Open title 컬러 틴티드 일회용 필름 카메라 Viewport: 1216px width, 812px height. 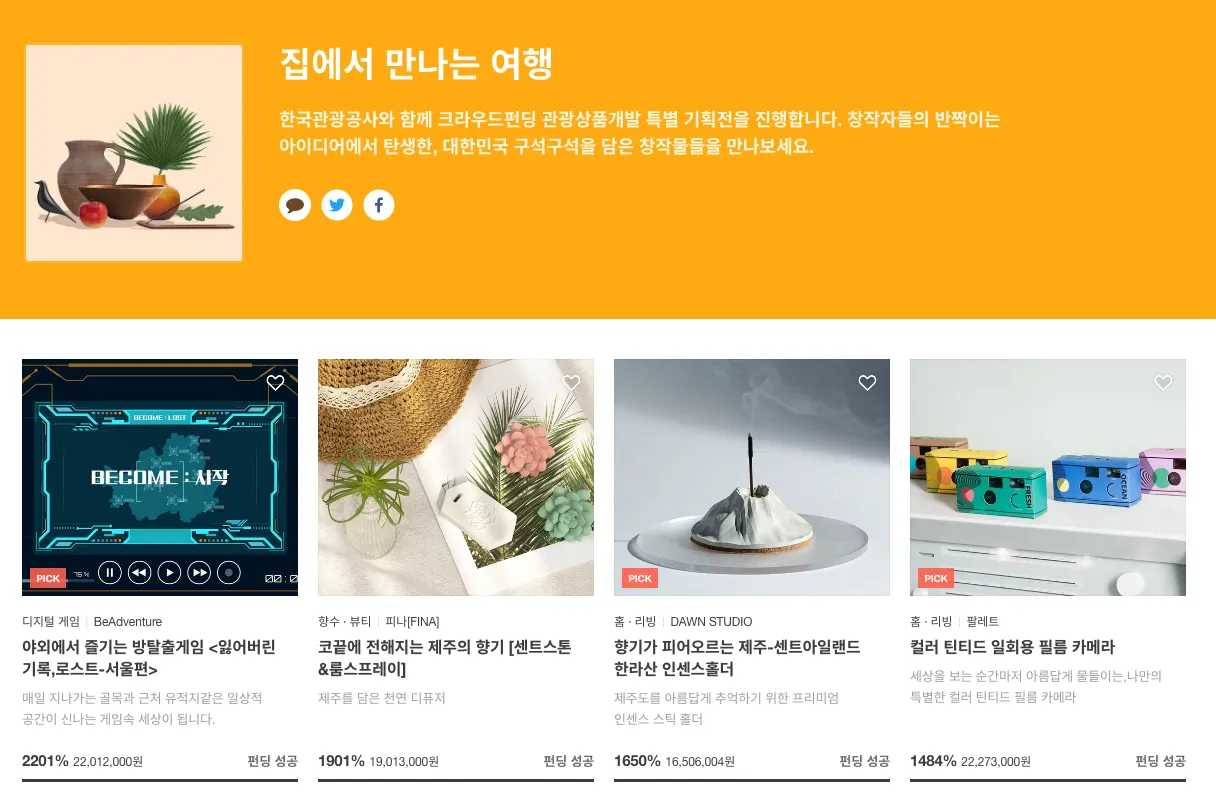[x=1012, y=647]
